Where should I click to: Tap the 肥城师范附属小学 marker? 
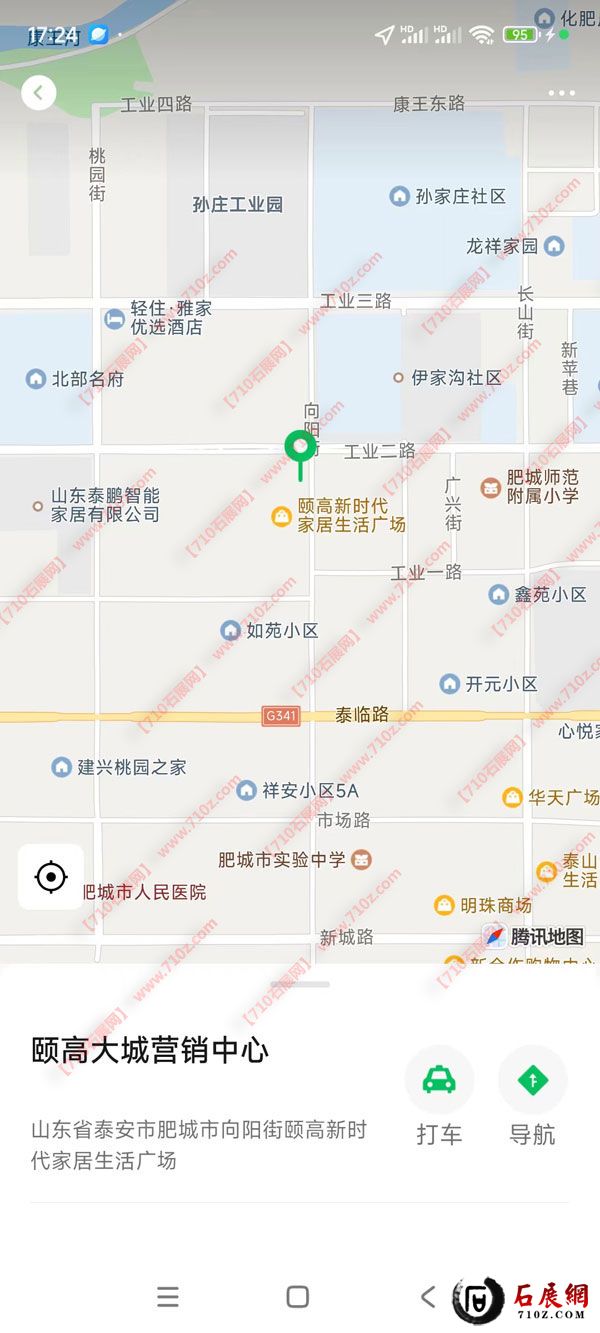pyautogui.click(x=491, y=487)
